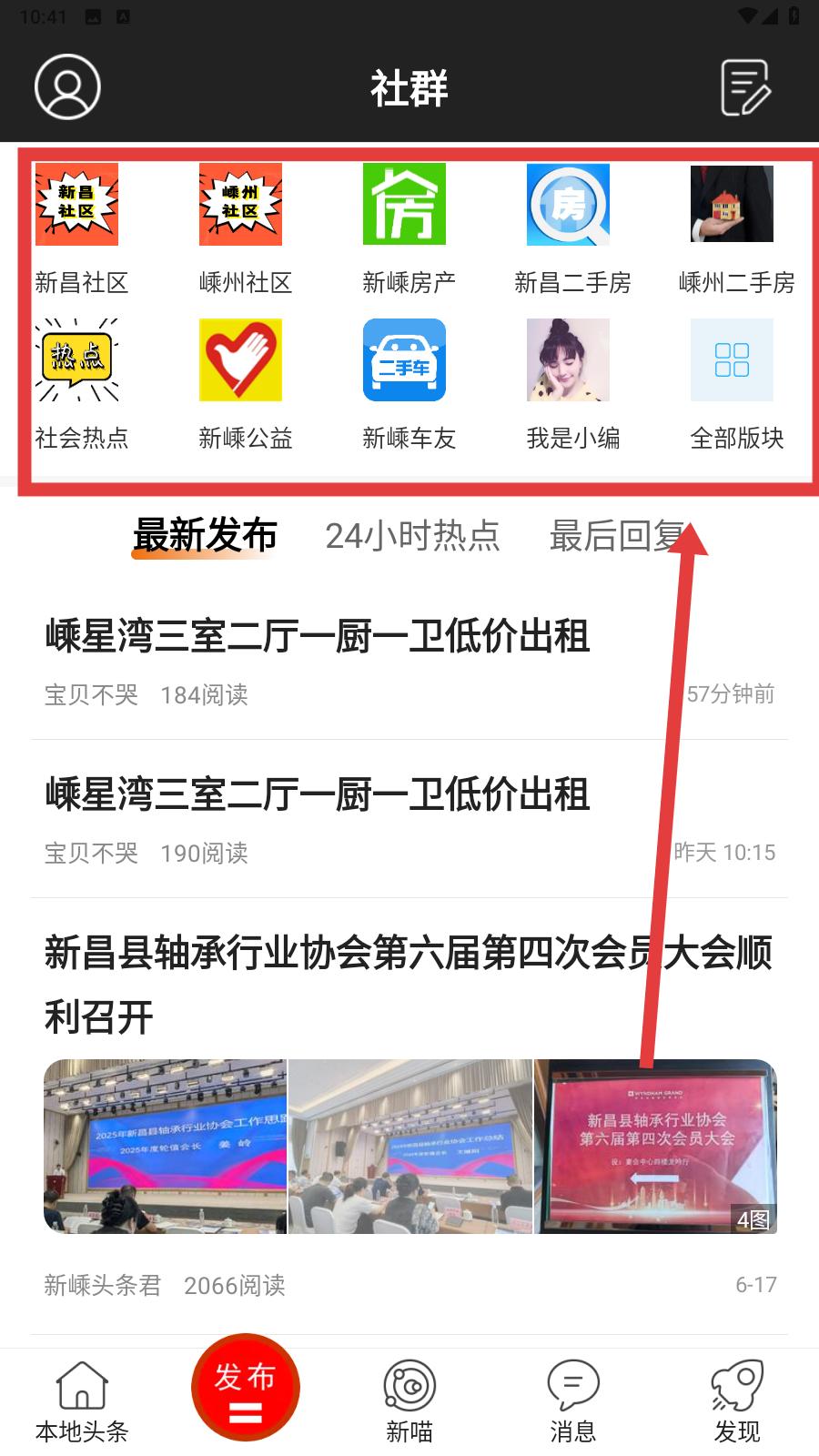819x1456 pixels.
Task: Open 新昌县轴承行业协会 meeting post
Action: coord(409,1117)
